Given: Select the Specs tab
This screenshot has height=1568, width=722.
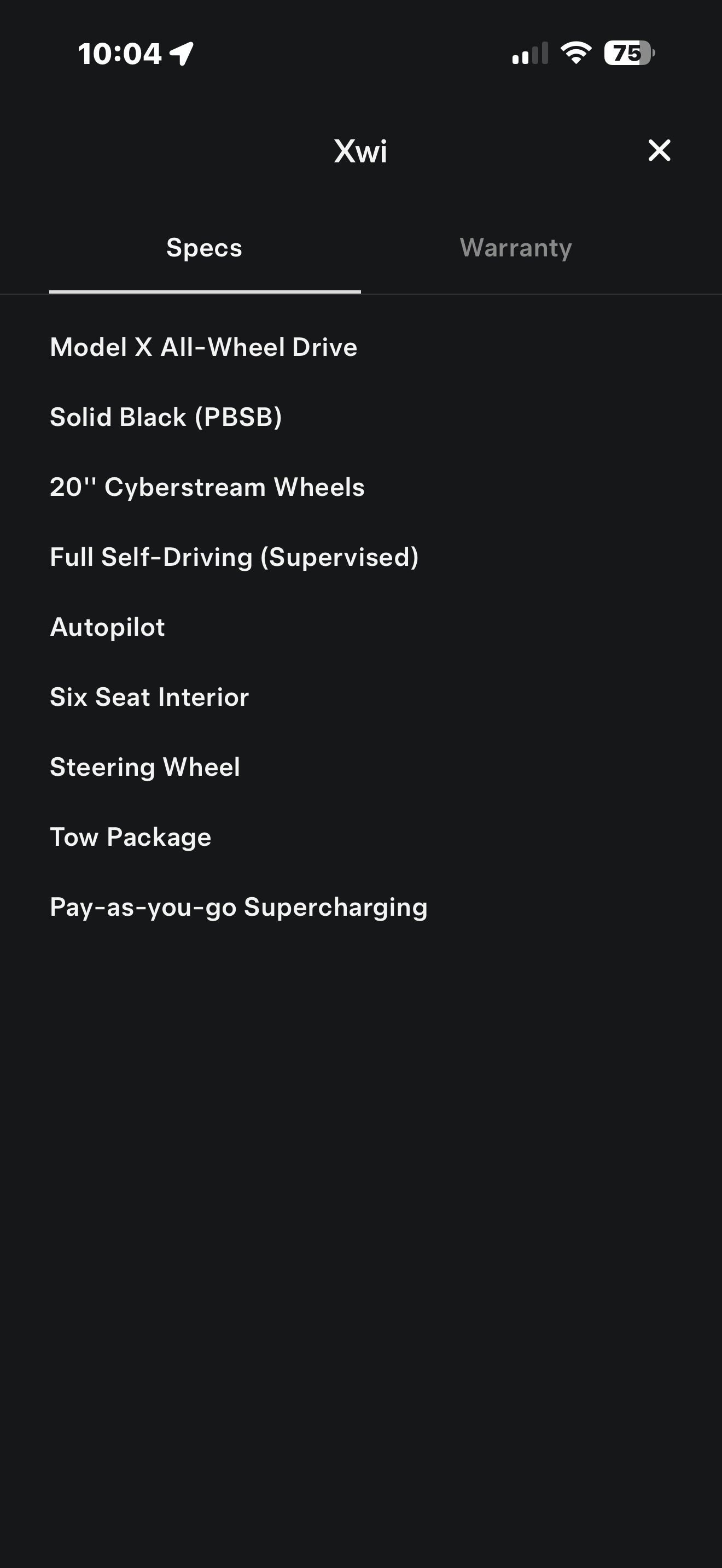Looking at the screenshot, I should point(205,248).
